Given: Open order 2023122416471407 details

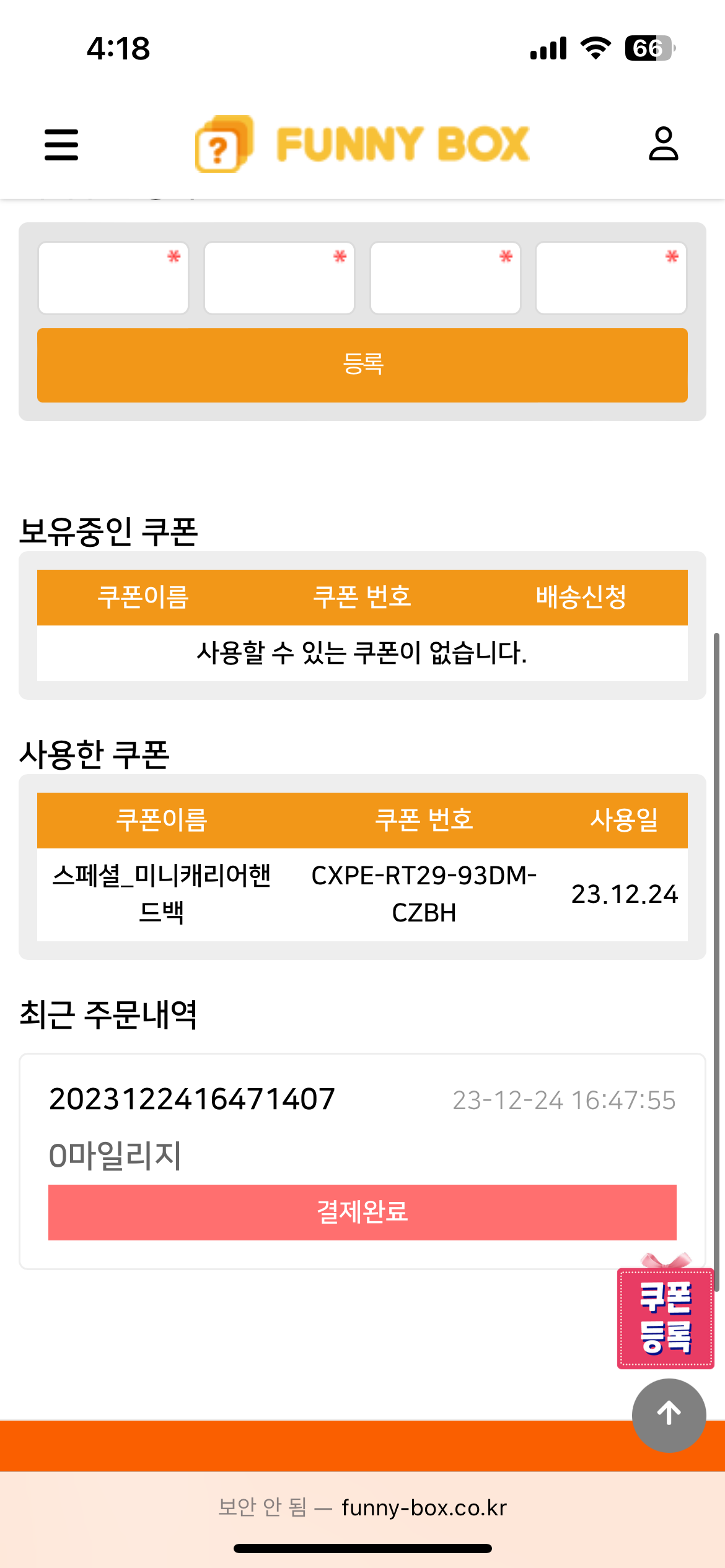Looking at the screenshot, I should click(192, 1099).
